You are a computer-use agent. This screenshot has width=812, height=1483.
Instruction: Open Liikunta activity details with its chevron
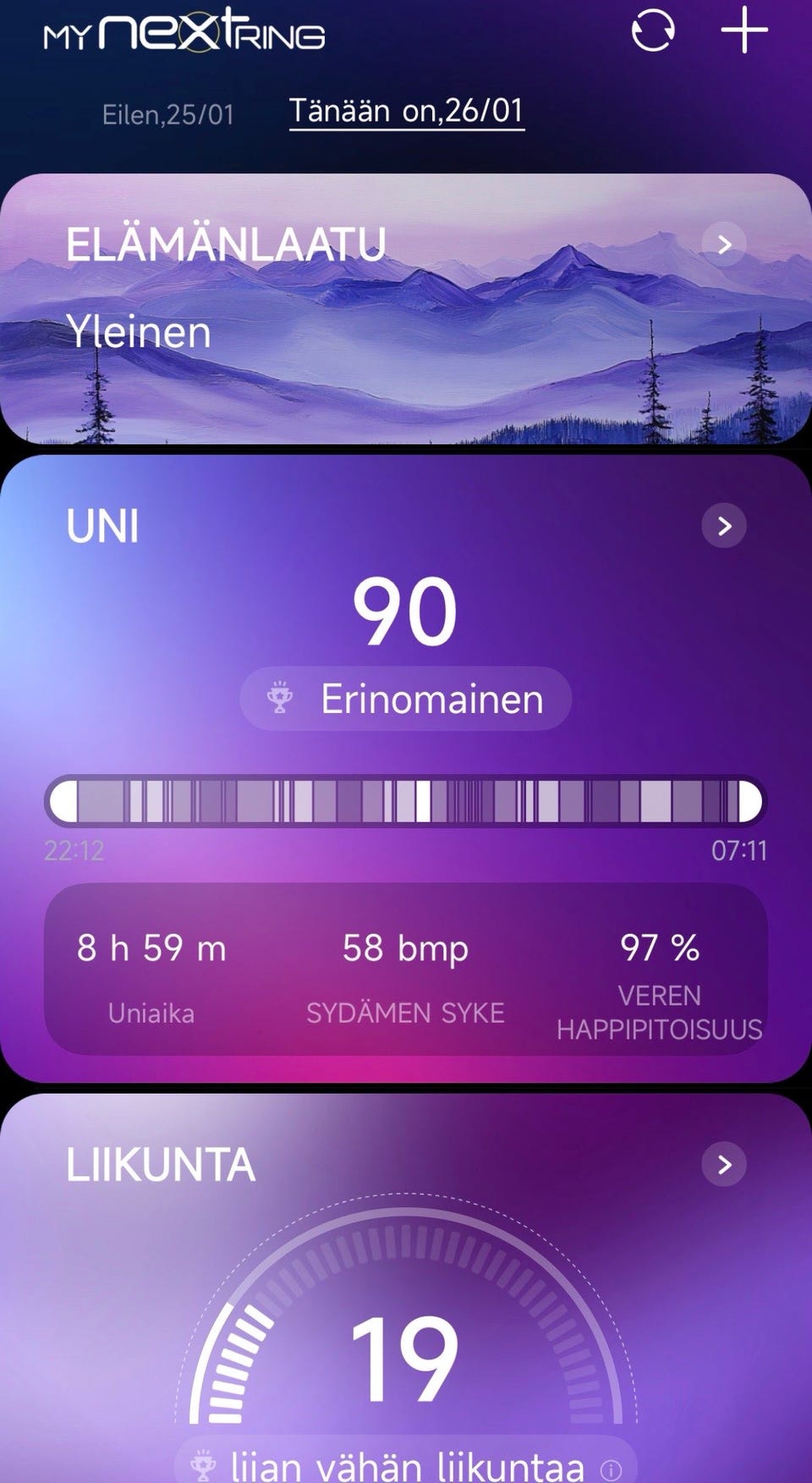coord(724,1165)
